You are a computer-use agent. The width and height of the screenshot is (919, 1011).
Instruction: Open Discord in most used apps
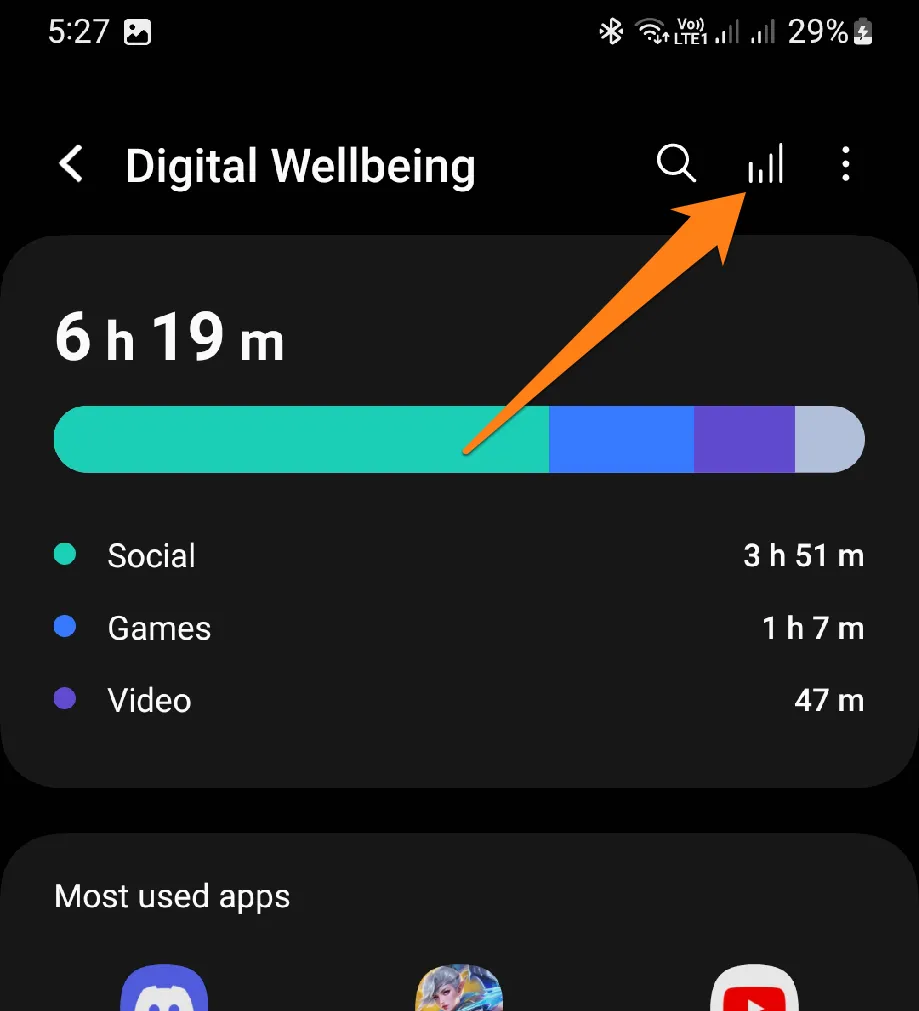click(x=164, y=988)
